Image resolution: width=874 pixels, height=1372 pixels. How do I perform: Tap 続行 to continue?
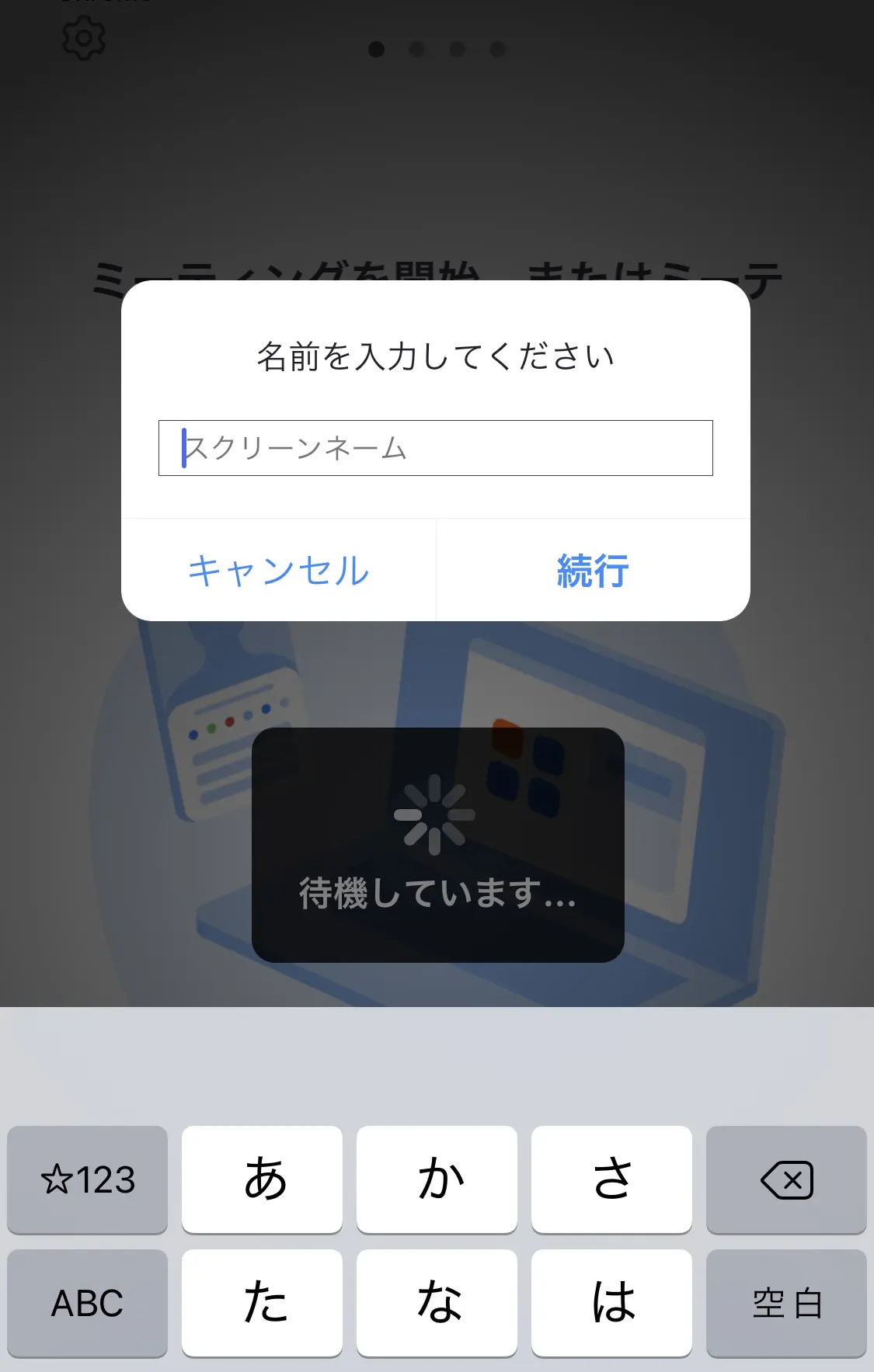click(x=593, y=571)
